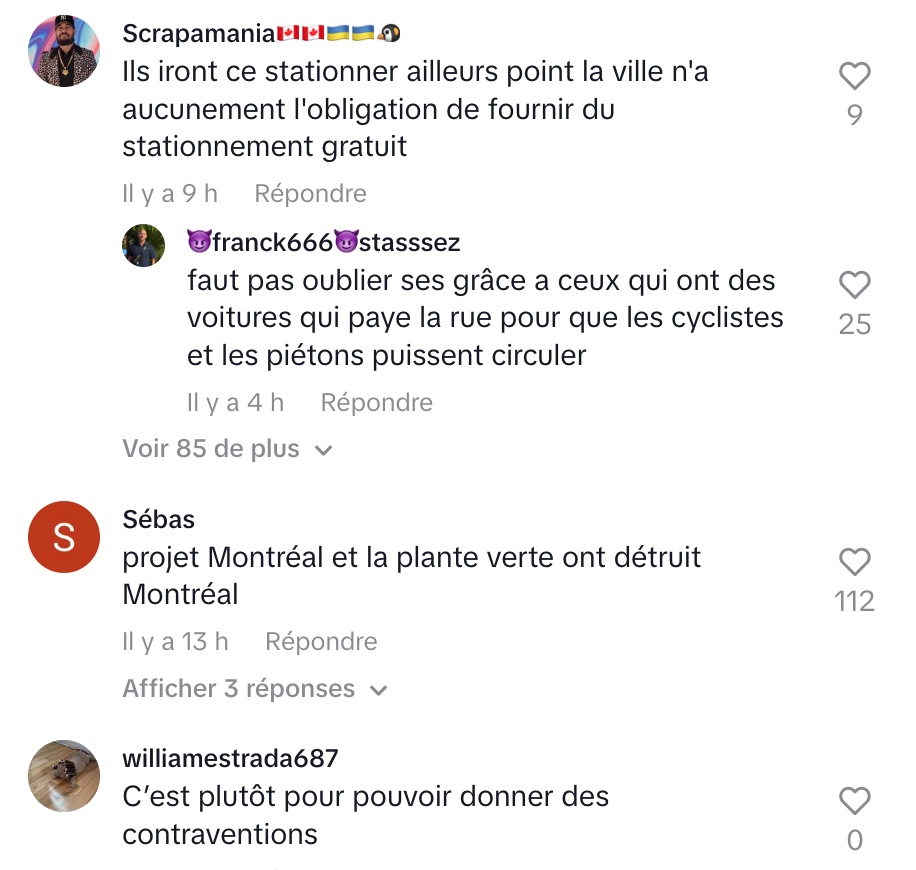
Task: Like Scrapamania's comment about free parking
Action: [x=854, y=77]
